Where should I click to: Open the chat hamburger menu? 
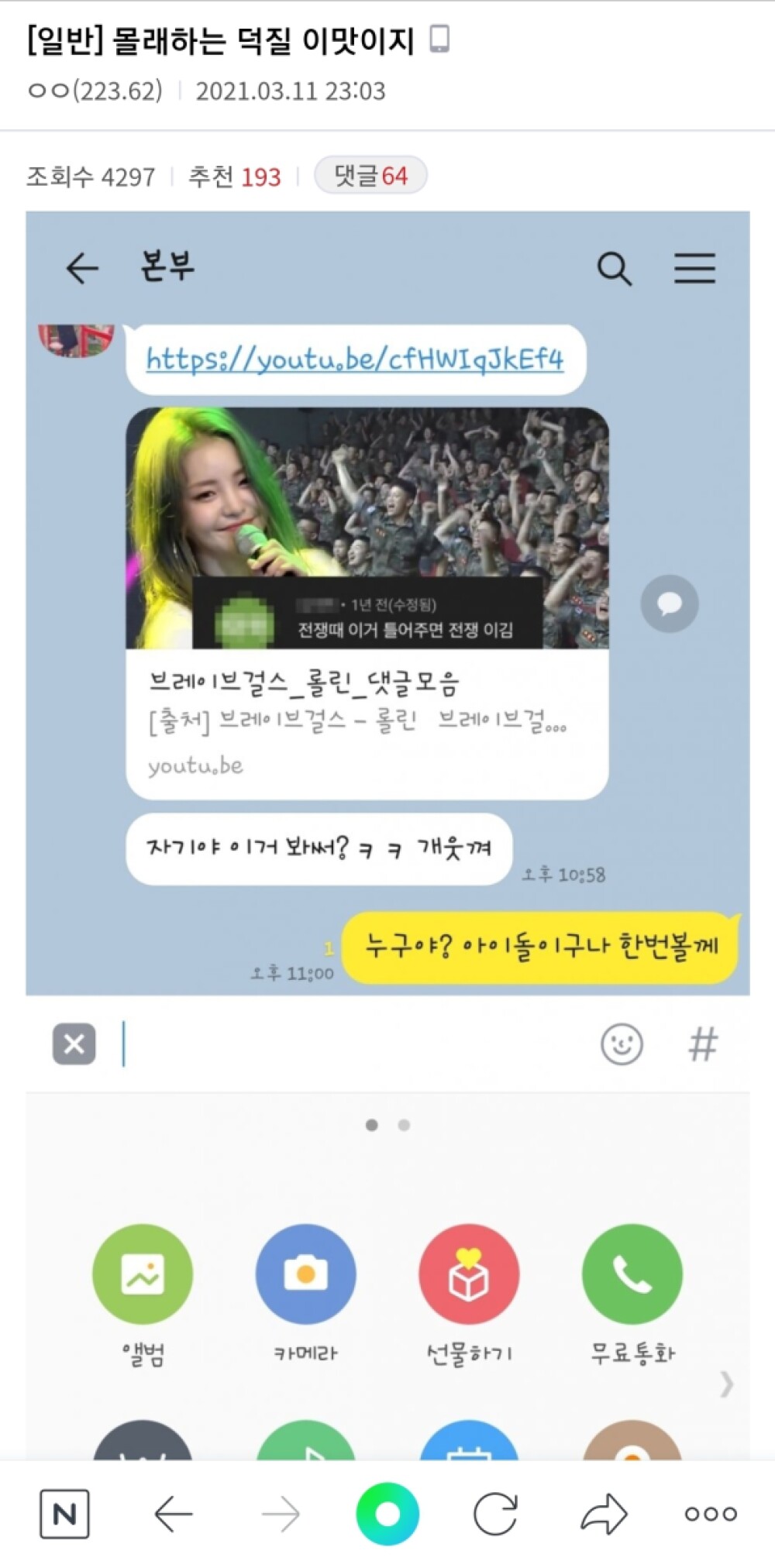(x=695, y=268)
